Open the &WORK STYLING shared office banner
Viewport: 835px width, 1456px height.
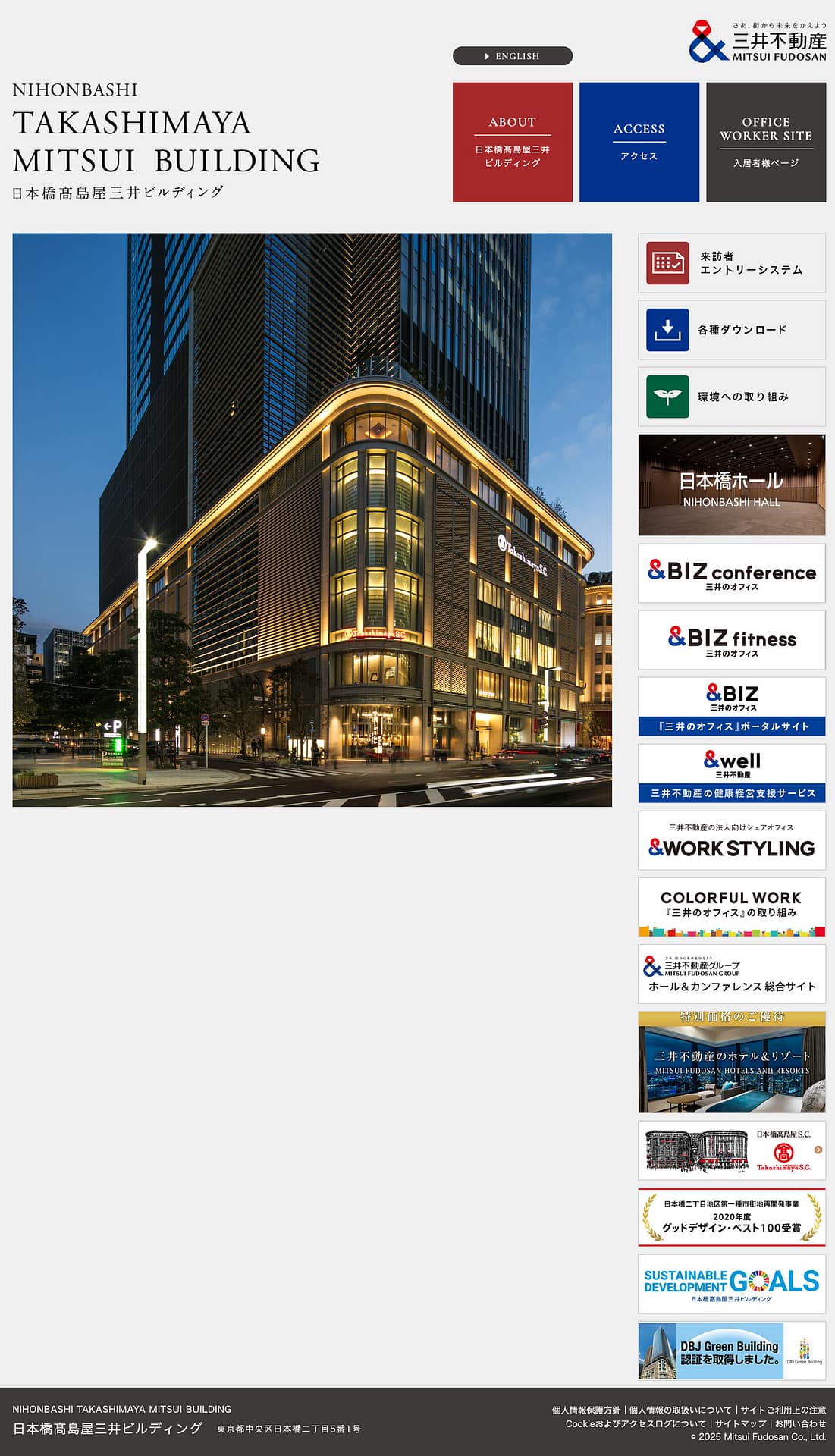[x=731, y=840]
